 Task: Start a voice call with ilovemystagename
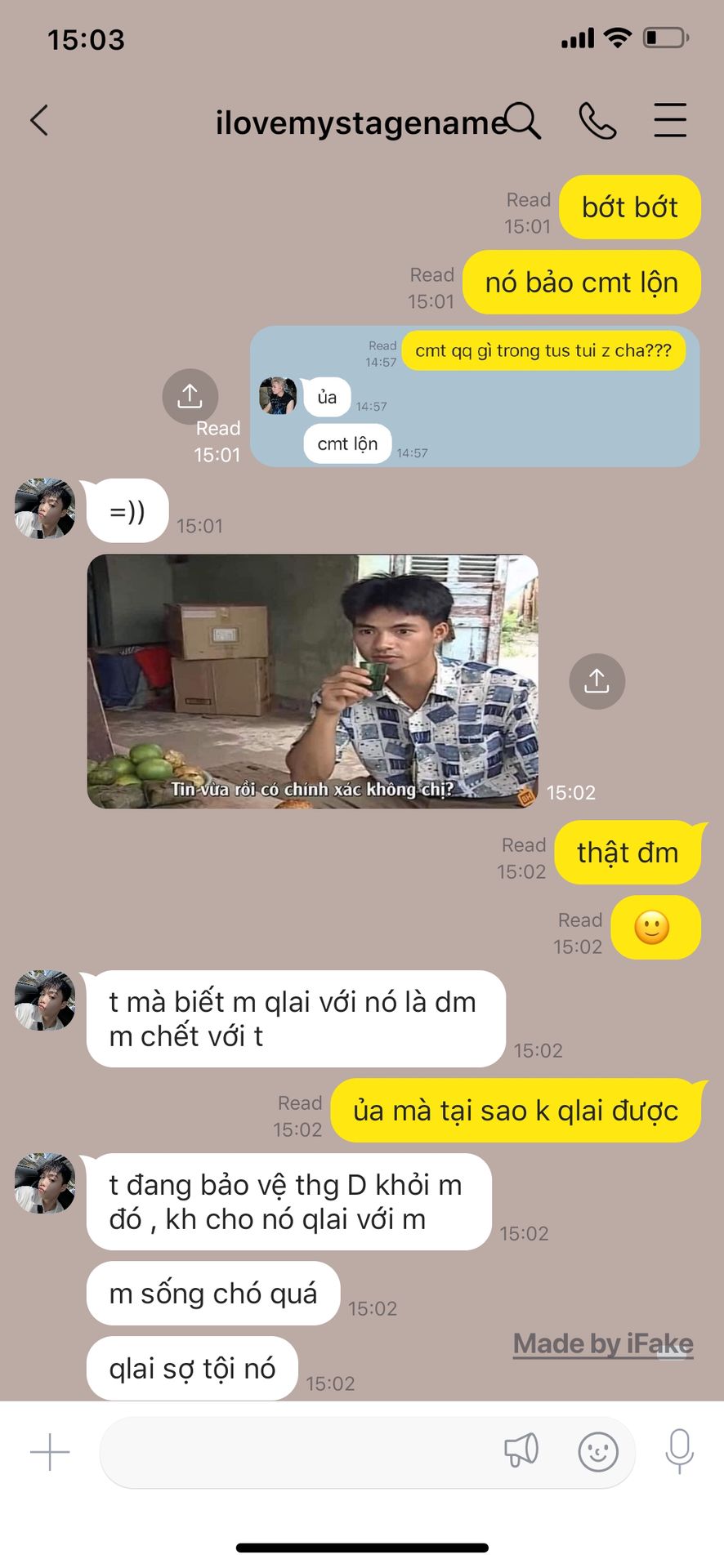pos(597,121)
